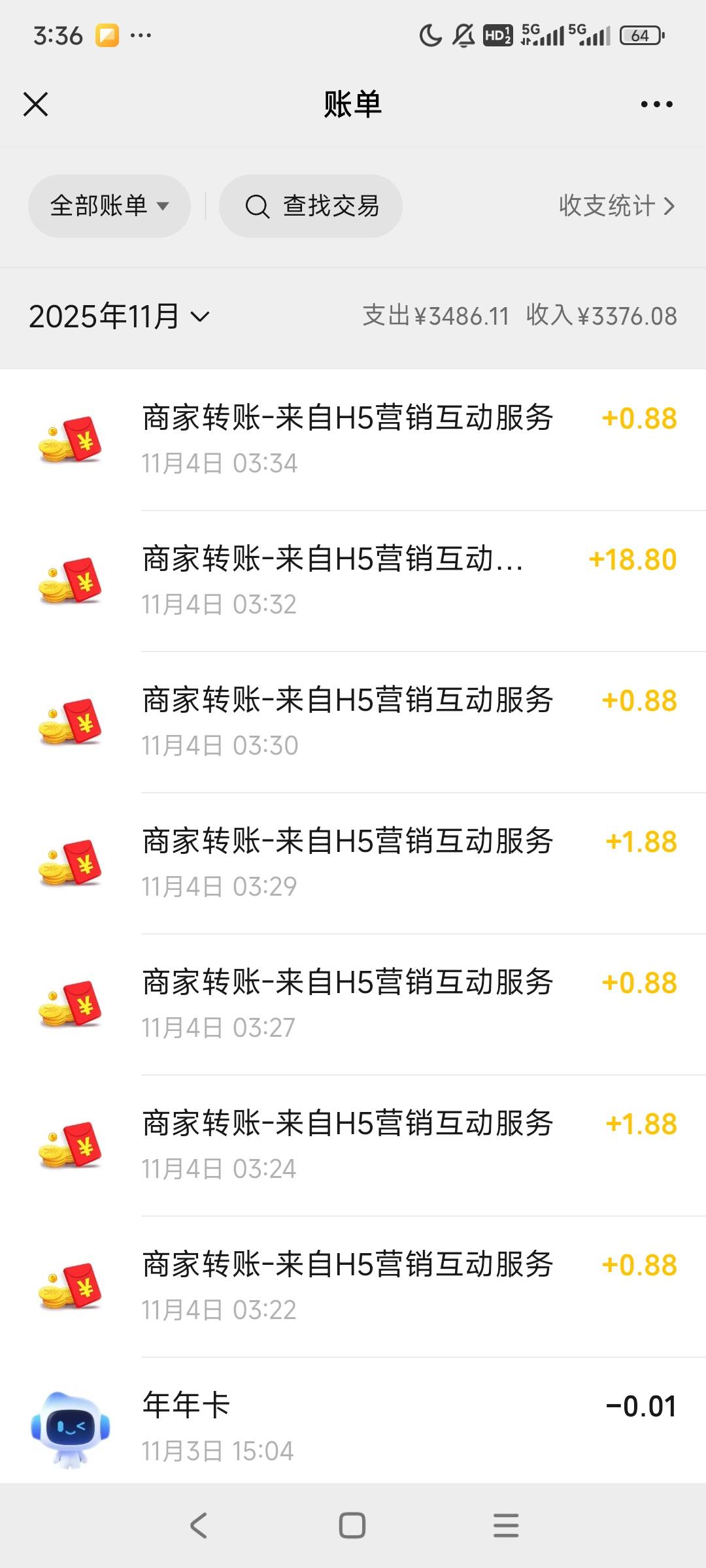This screenshot has height=1568, width=706.
Task: Change the month from 2025年11月
Action: tap(120, 317)
